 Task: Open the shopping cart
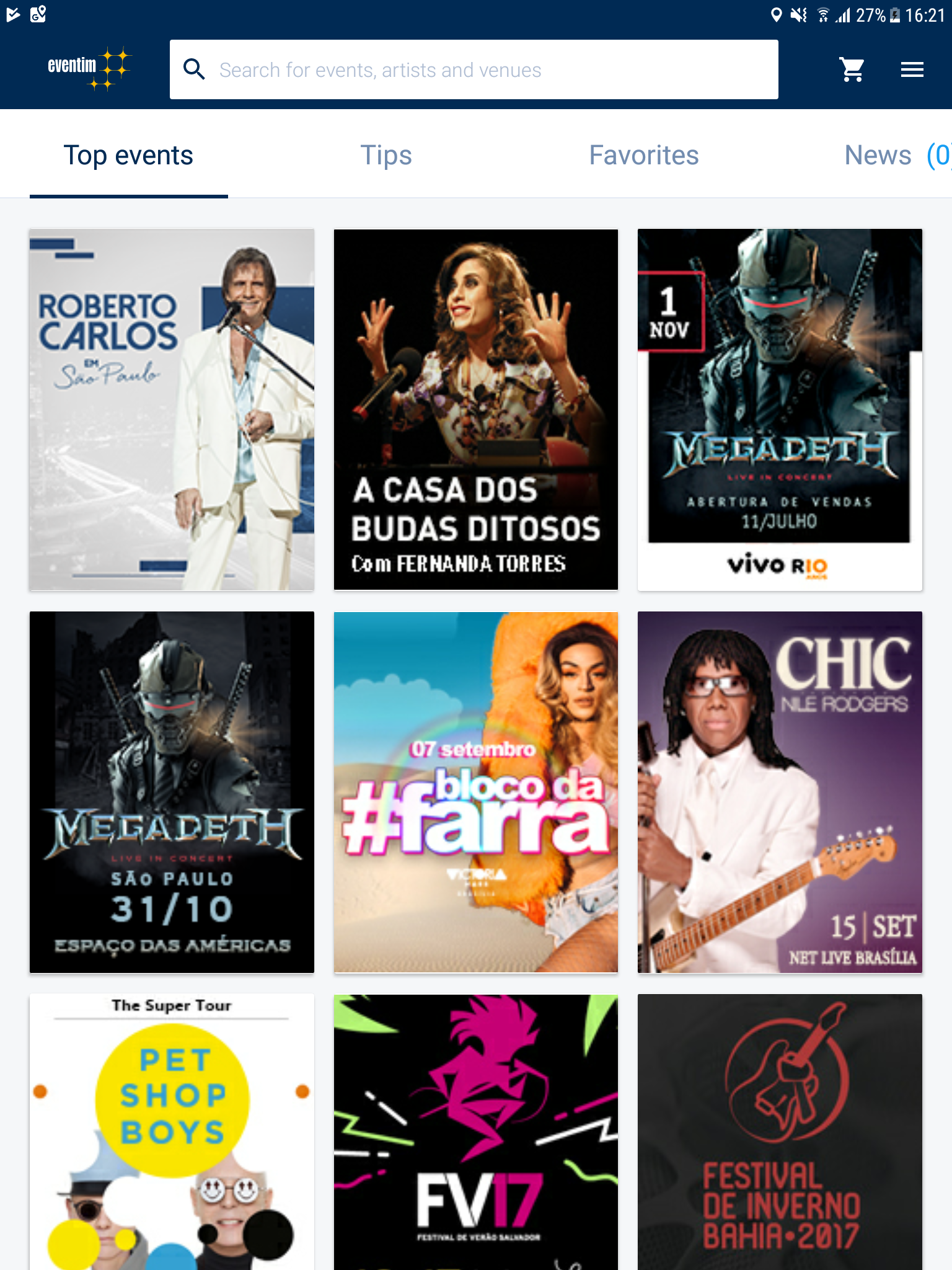point(852,69)
